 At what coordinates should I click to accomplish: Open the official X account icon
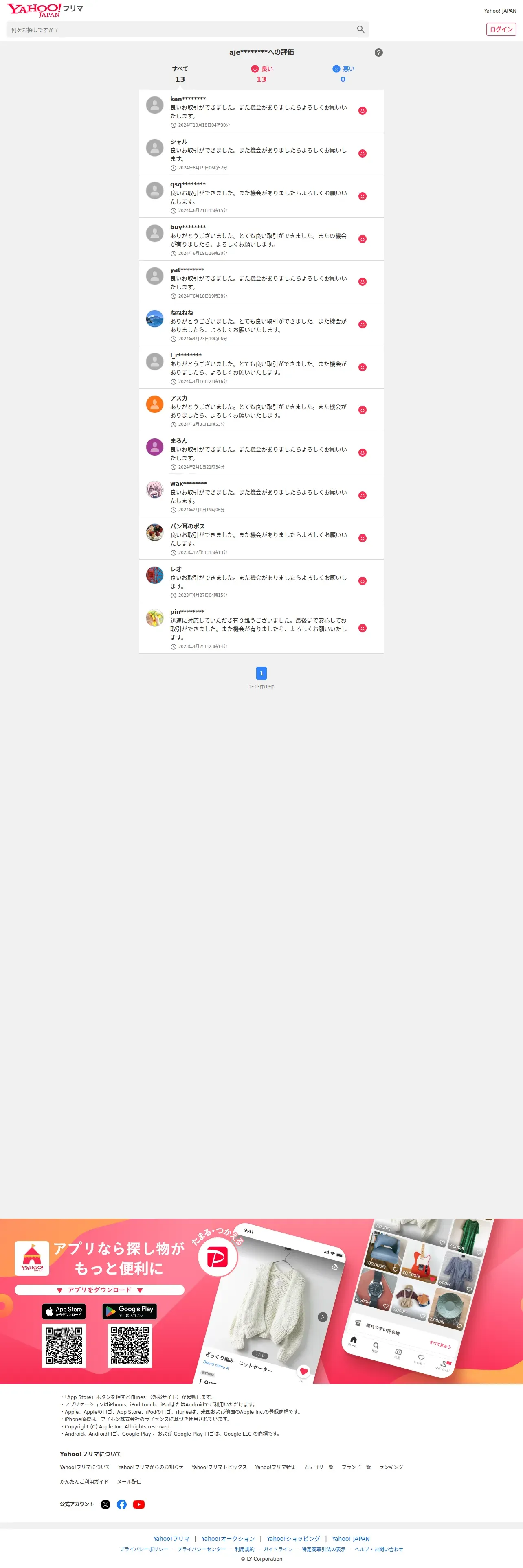click(105, 1504)
